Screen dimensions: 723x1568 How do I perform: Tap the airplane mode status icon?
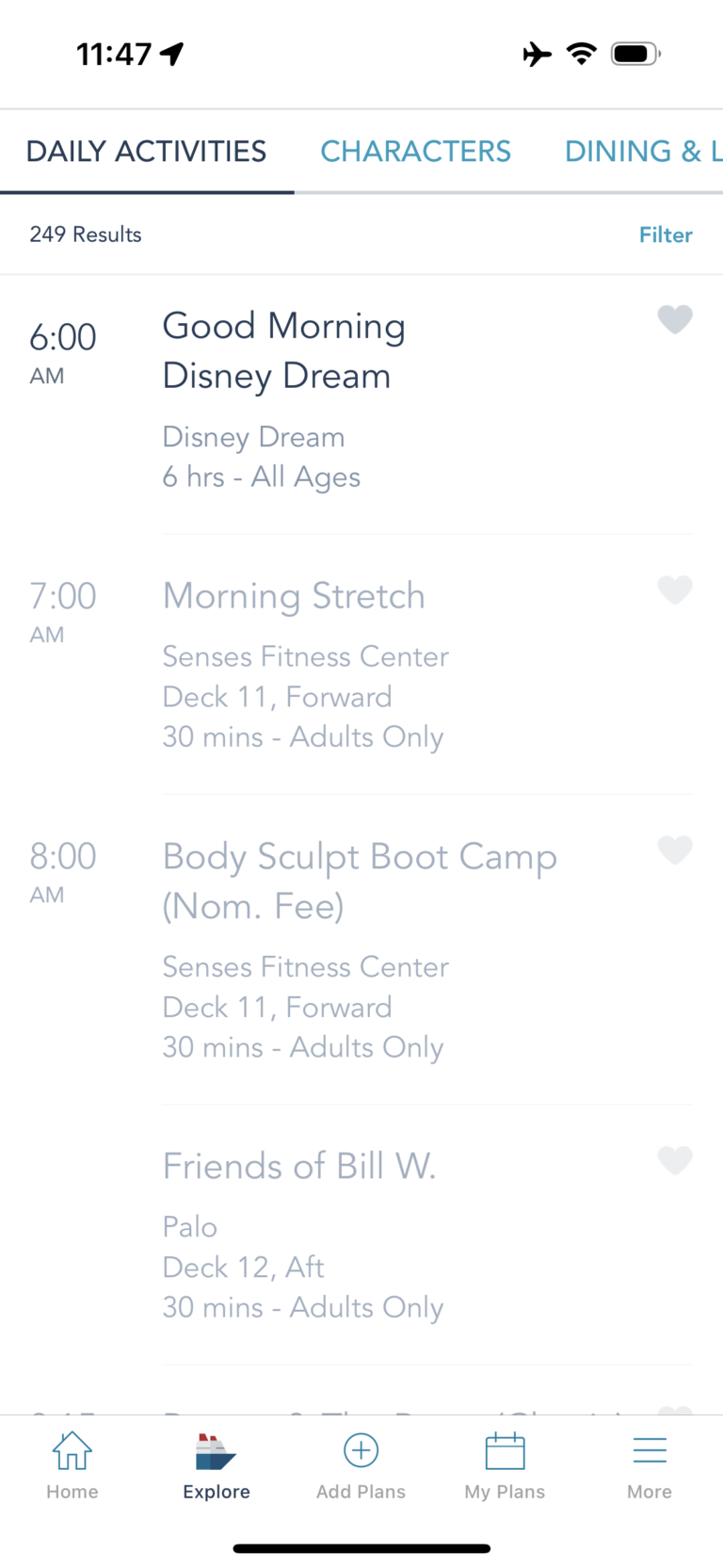coord(537,54)
